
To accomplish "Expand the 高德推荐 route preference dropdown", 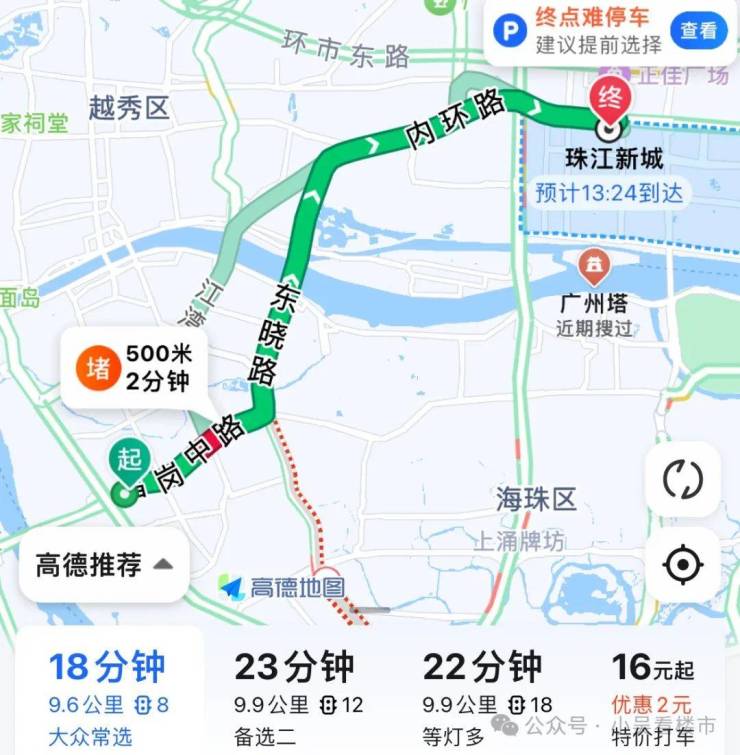I will tap(104, 565).
